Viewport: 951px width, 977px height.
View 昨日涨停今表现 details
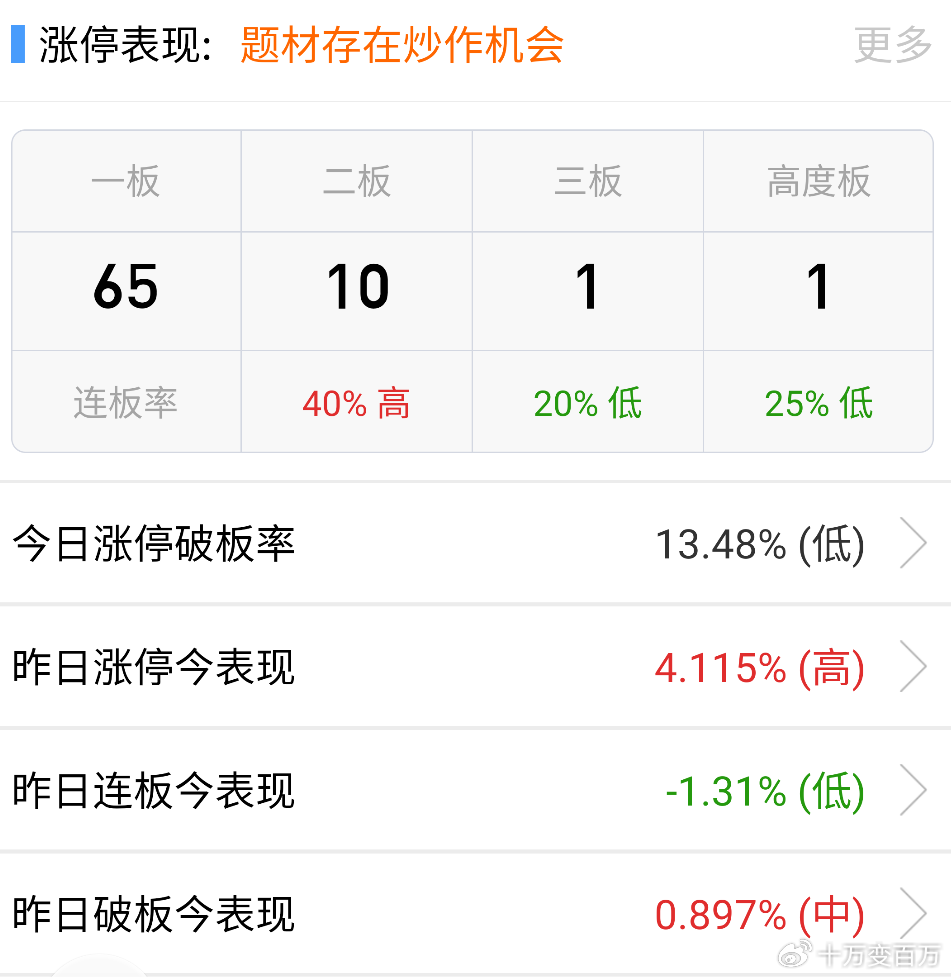tap(475, 668)
